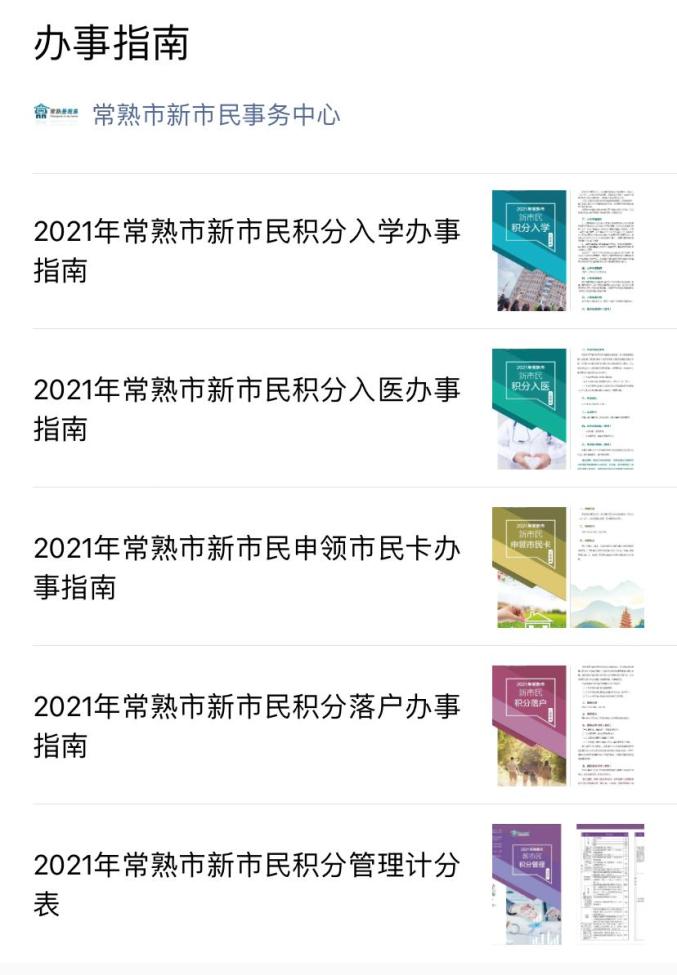
Task: Open 2021年常熟市新市民积分管理计分表
Action: tap(247, 884)
